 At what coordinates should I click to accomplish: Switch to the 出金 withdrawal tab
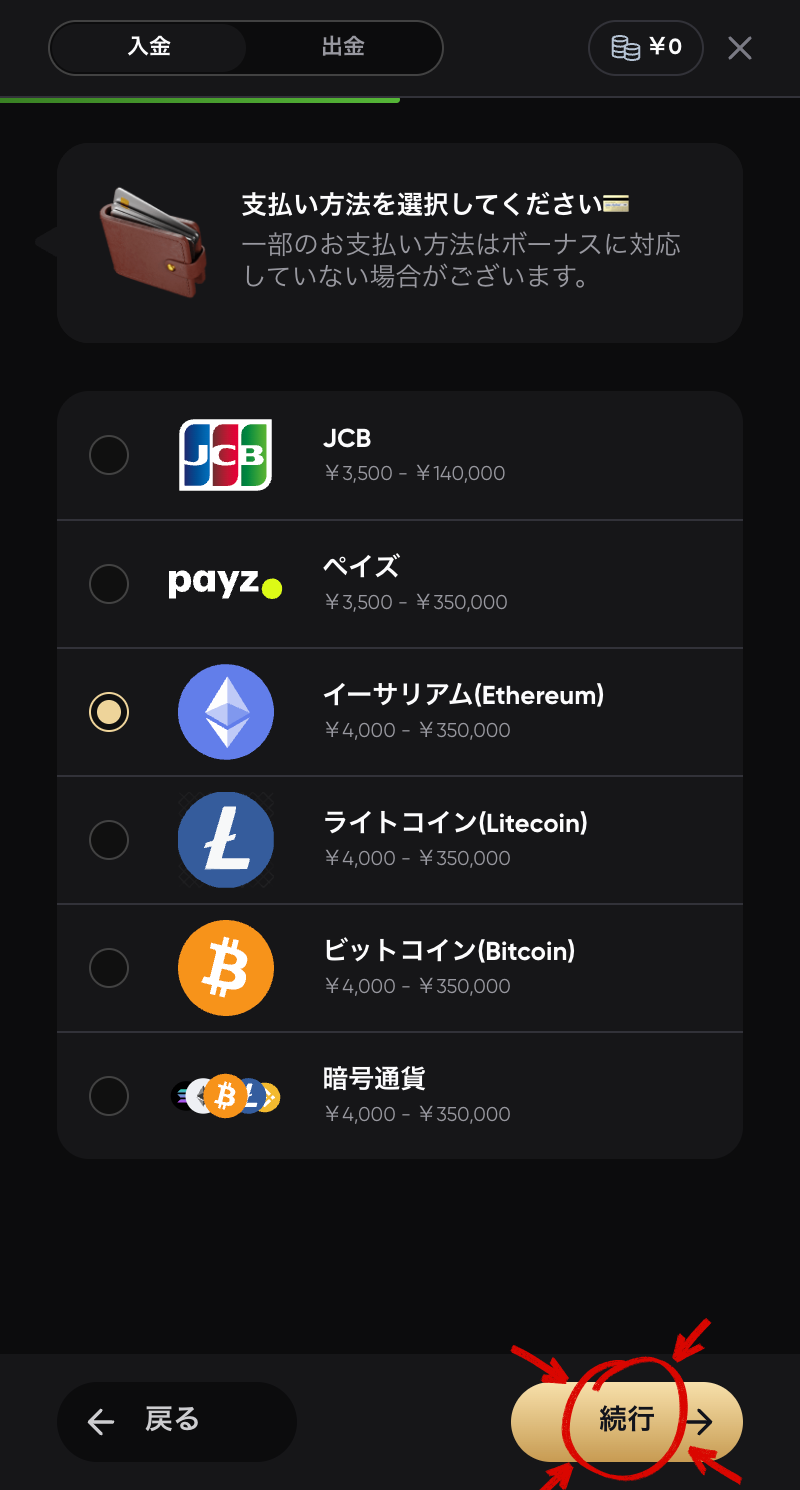click(x=343, y=47)
